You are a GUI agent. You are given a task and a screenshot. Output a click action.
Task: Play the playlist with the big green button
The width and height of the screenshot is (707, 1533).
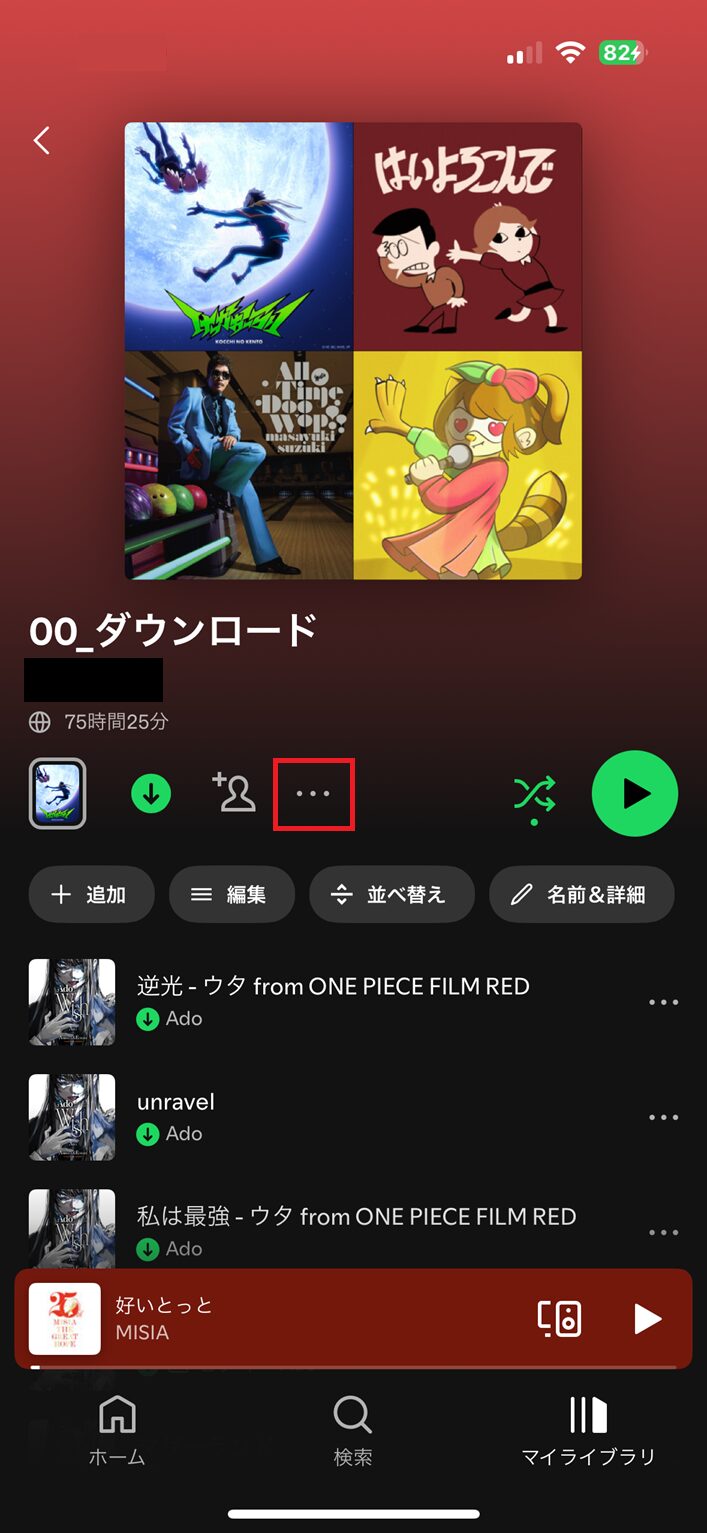pos(635,794)
